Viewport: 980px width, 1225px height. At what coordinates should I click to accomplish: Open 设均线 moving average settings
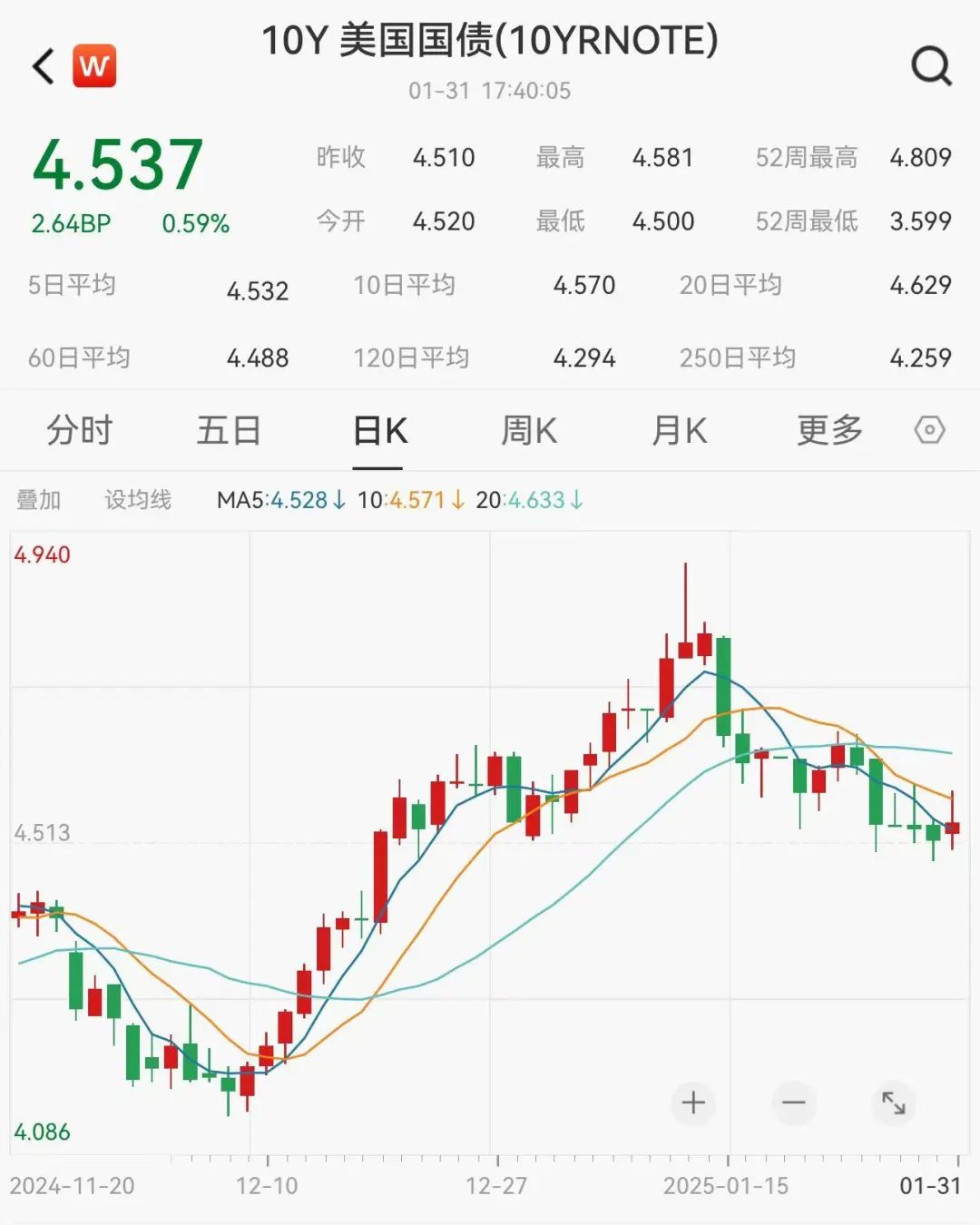click(138, 500)
